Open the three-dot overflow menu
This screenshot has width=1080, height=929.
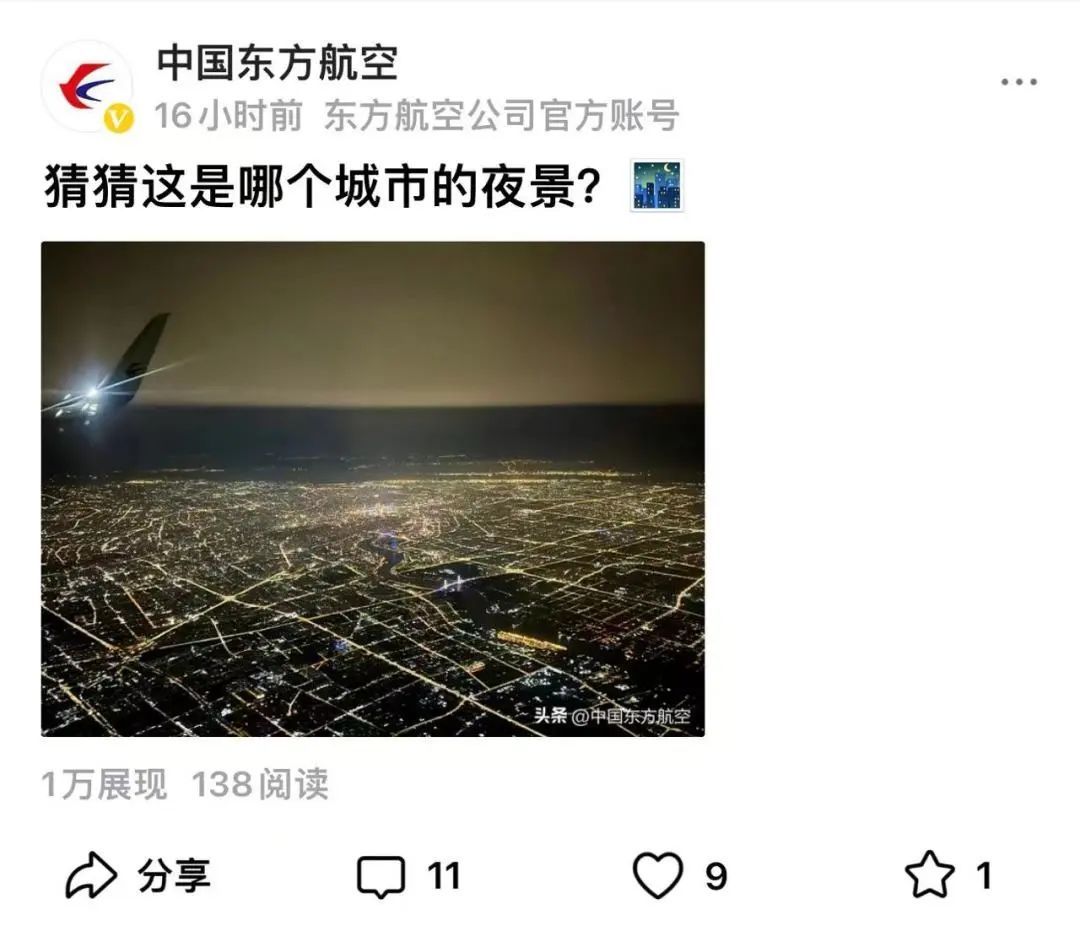click(1018, 82)
